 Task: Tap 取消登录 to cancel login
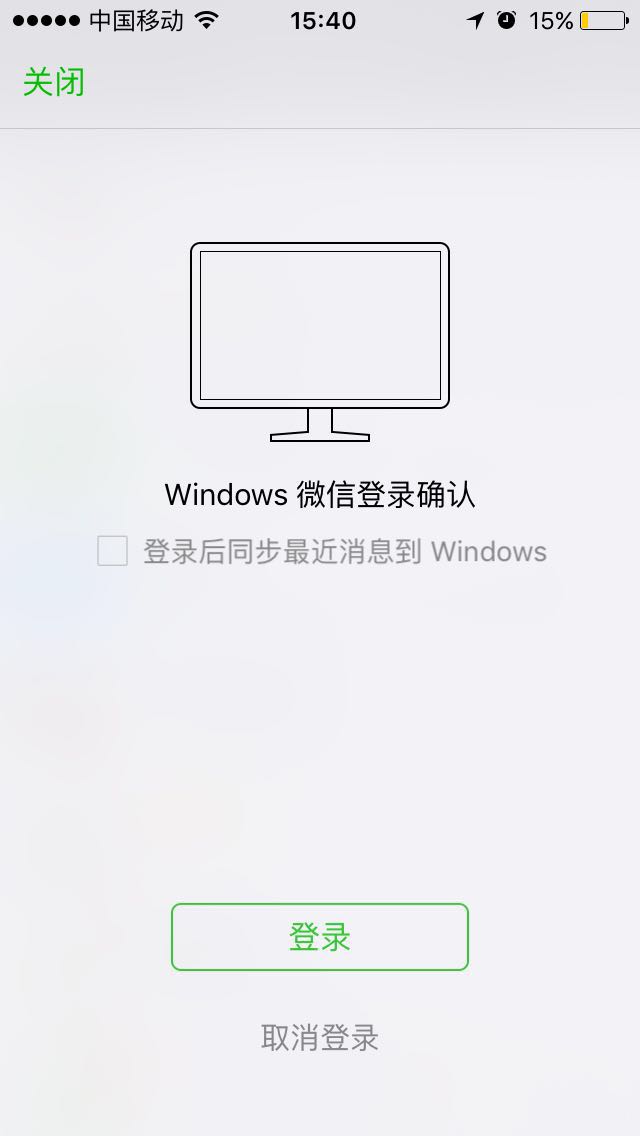[320, 1037]
